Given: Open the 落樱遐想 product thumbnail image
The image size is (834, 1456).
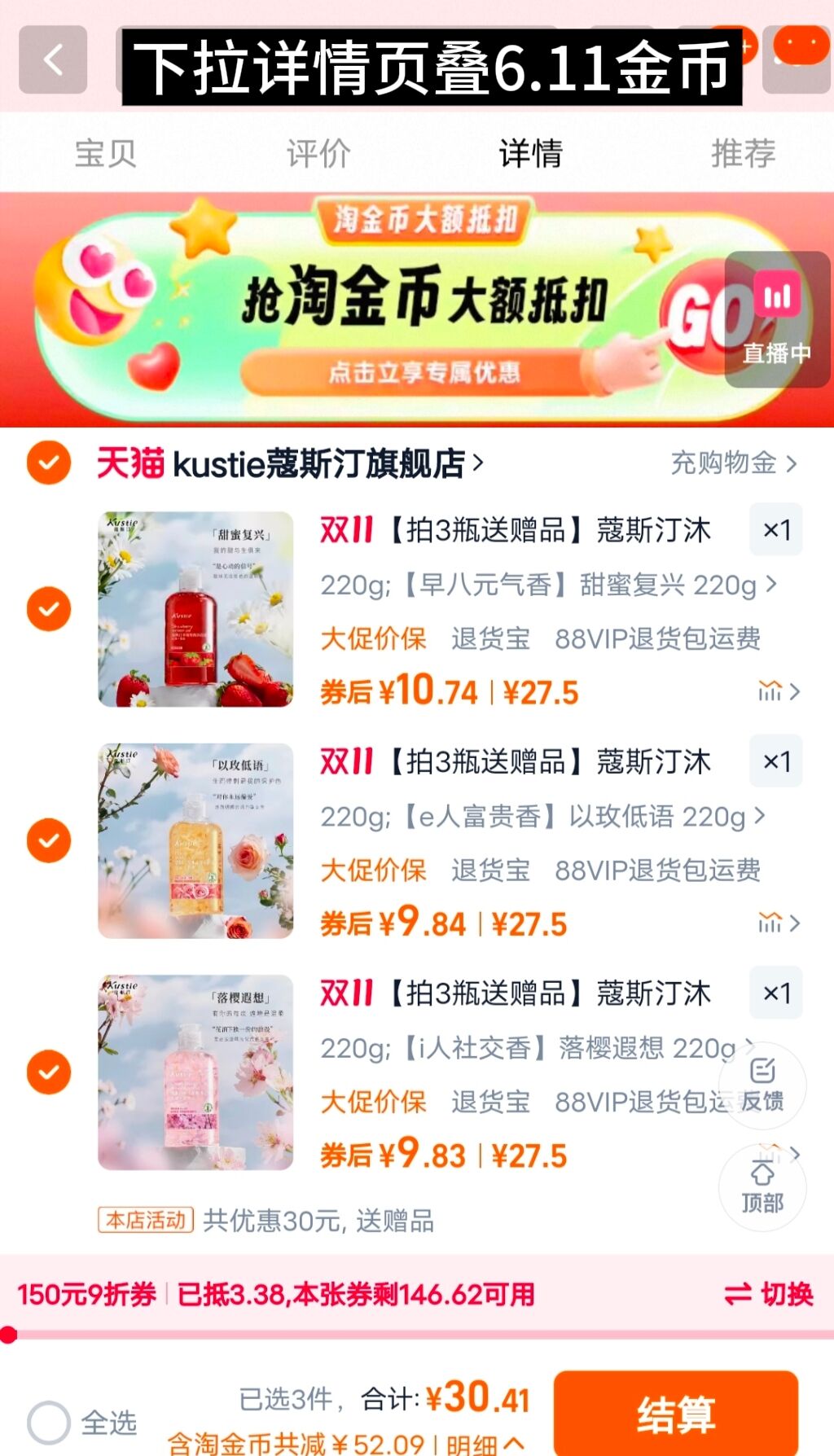Looking at the screenshot, I should [195, 1071].
